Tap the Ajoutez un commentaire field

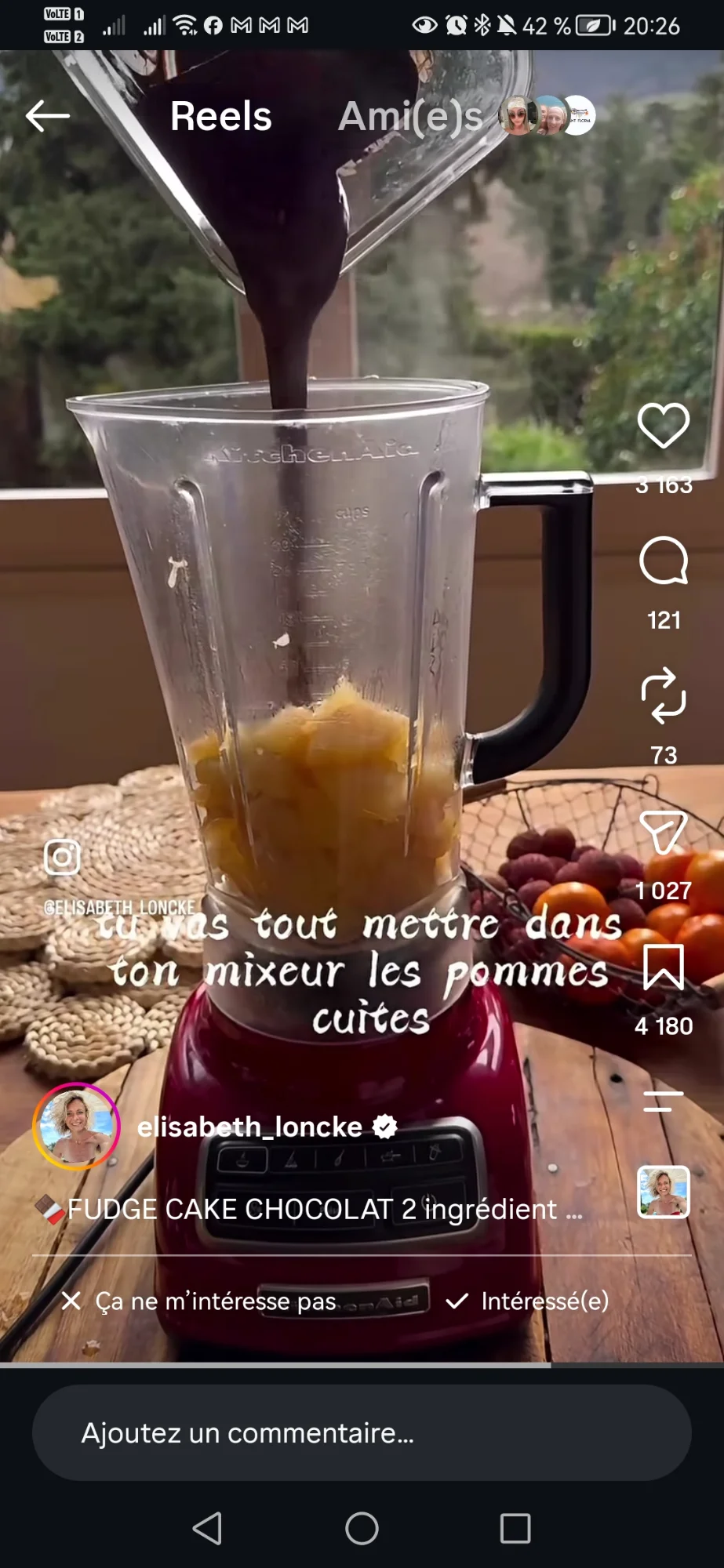point(362,1433)
